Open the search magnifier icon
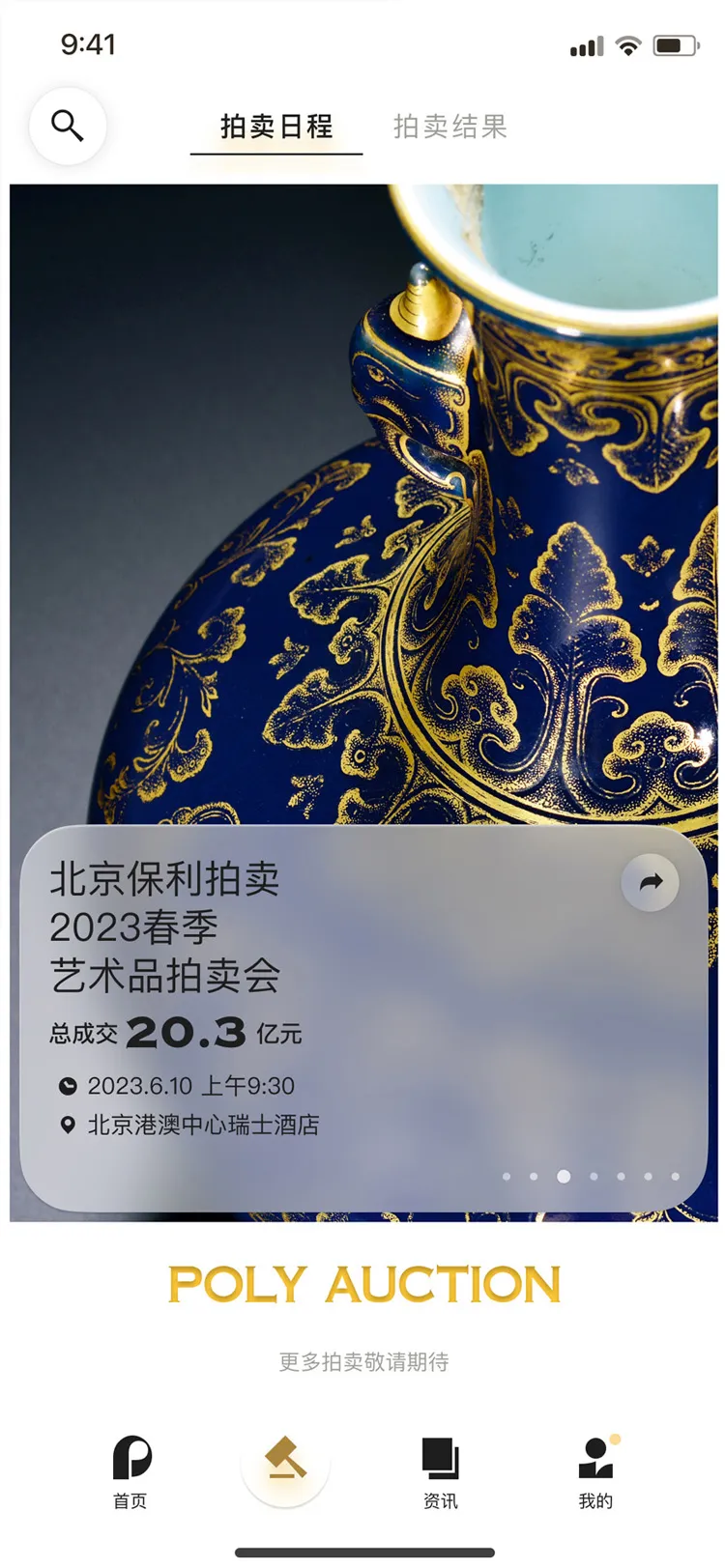The image size is (725, 1568). (x=68, y=126)
